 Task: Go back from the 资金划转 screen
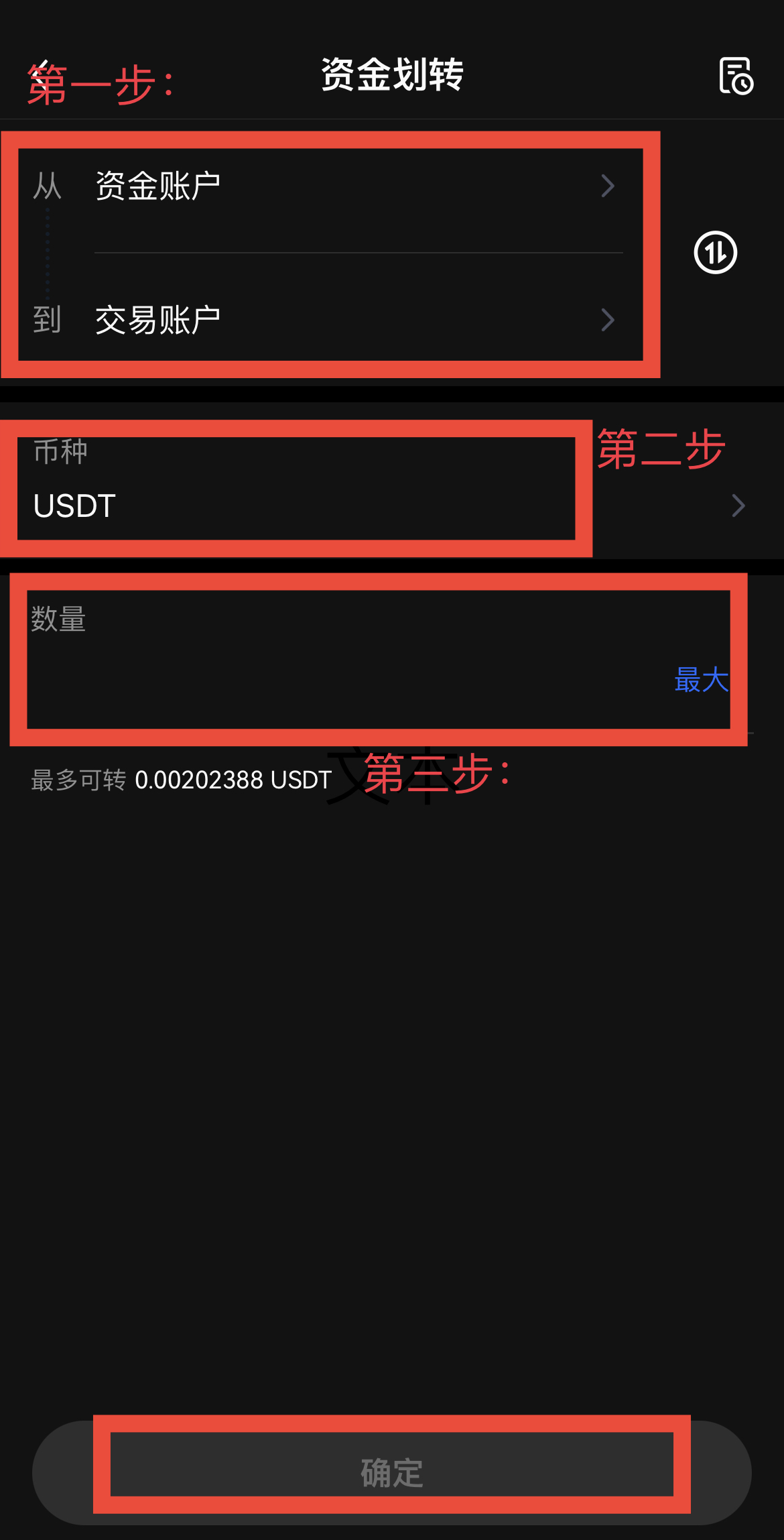(40, 75)
